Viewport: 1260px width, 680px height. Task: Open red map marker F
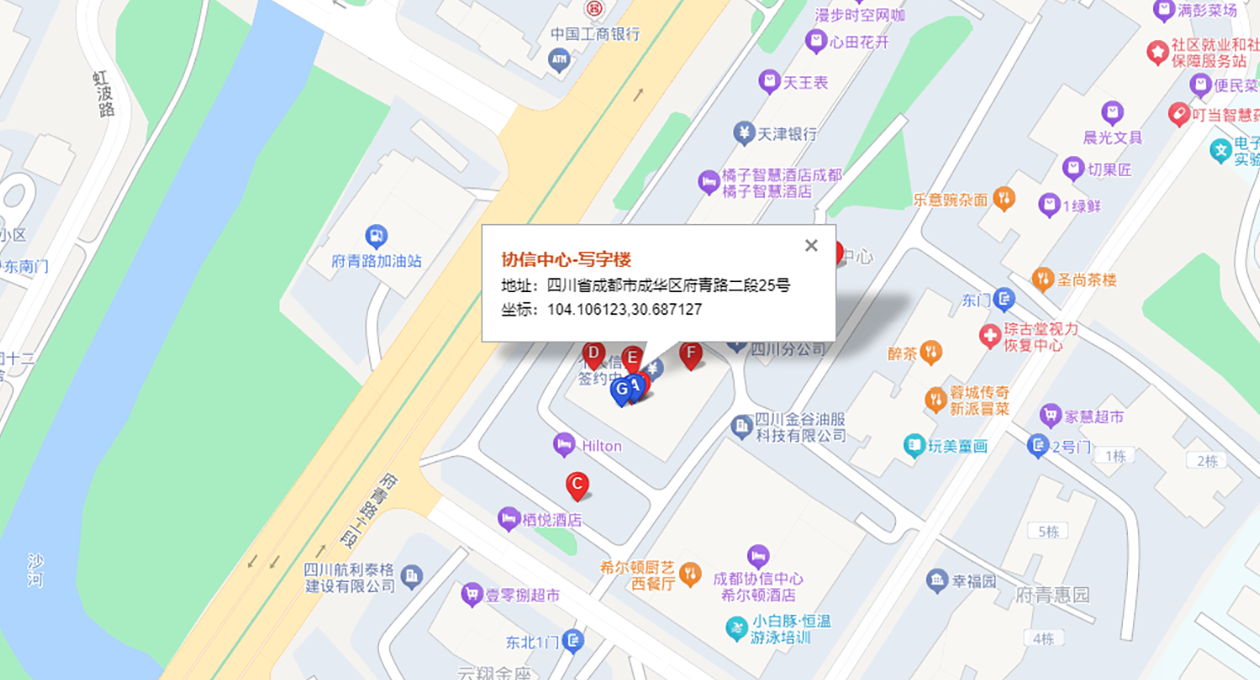690,352
